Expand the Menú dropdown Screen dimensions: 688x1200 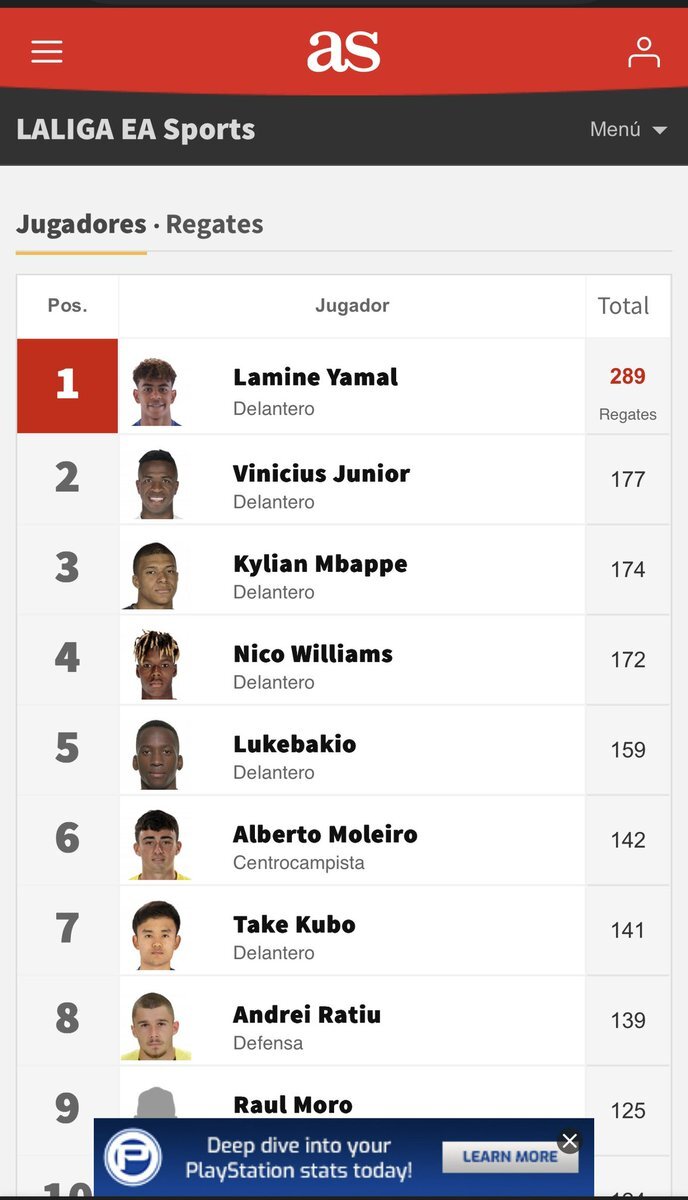tap(628, 130)
